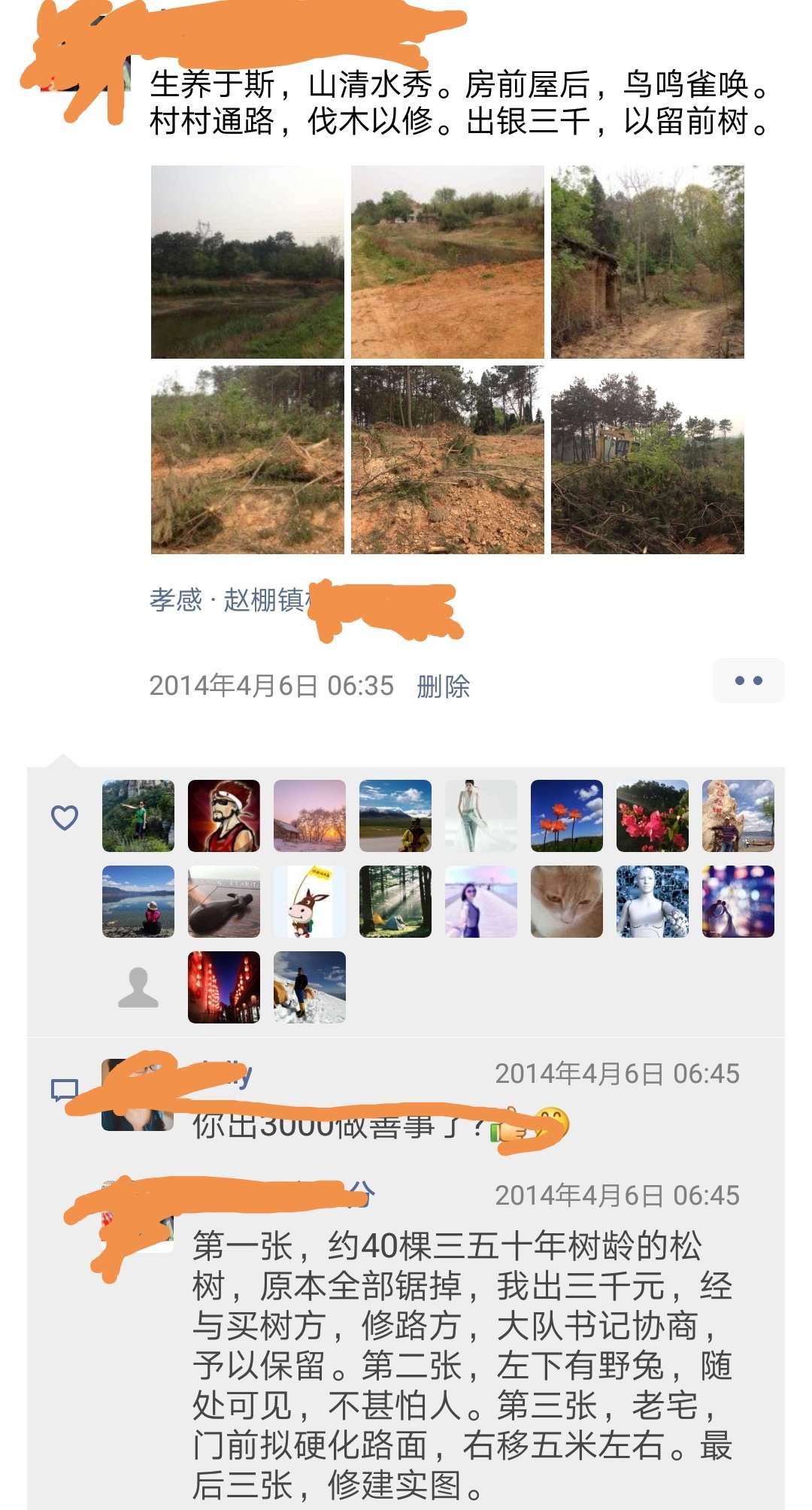View liker with red lanterns avatar
This screenshot has height=1510, width=812.
[224, 987]
